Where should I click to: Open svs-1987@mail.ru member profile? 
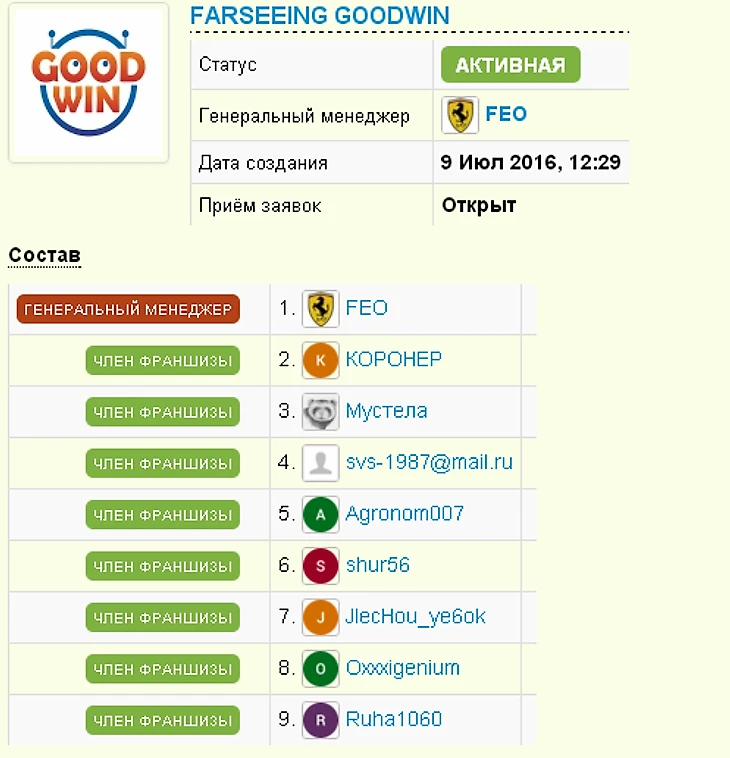pos(429,463)
